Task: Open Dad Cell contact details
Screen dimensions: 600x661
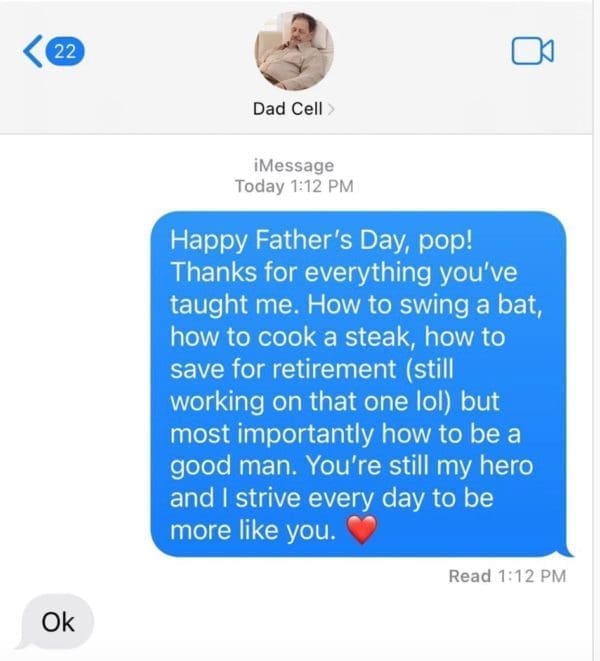Action: pyautogui.click(x=293, y=109)
